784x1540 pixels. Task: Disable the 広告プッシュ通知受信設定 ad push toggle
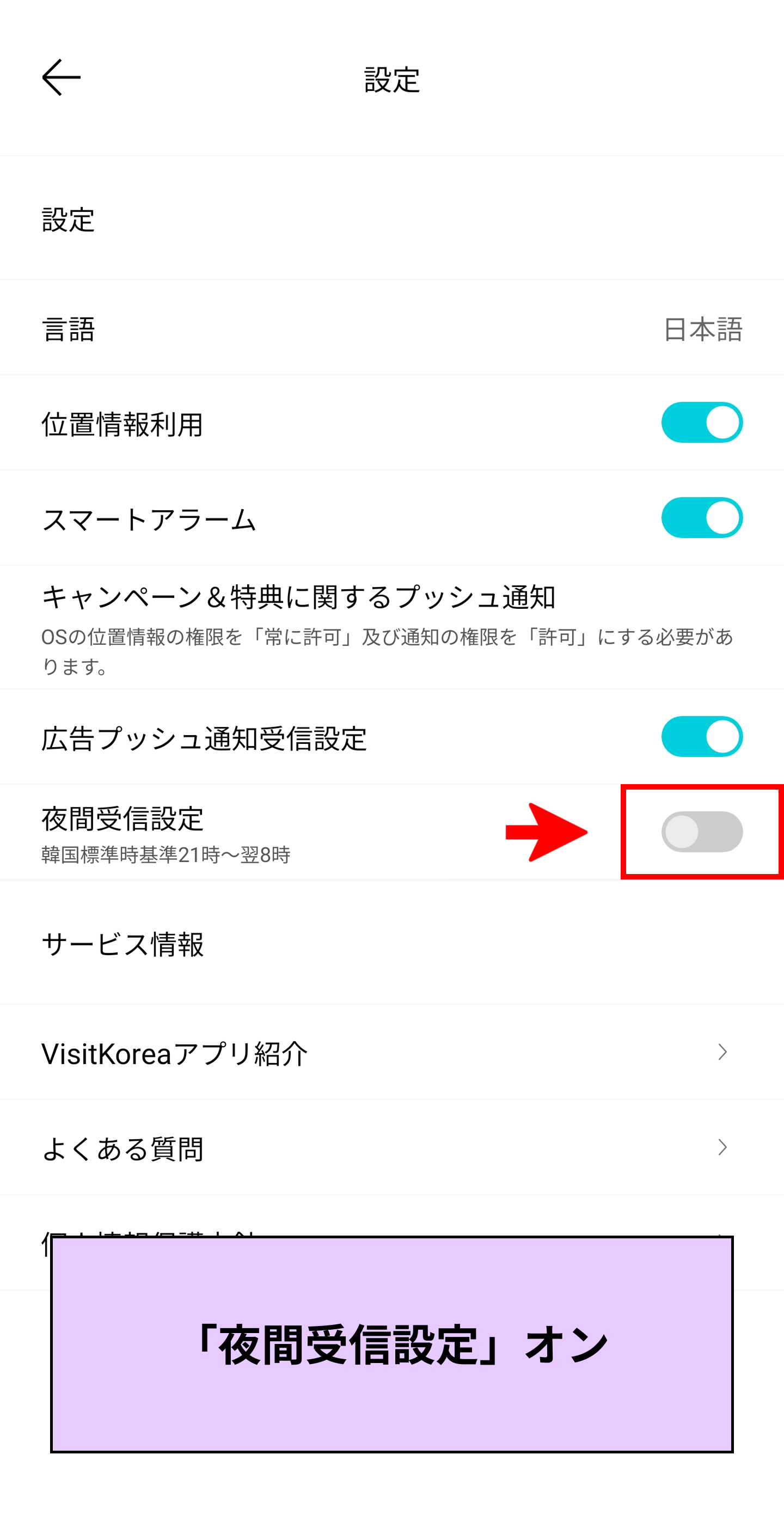tap(702, 737)
